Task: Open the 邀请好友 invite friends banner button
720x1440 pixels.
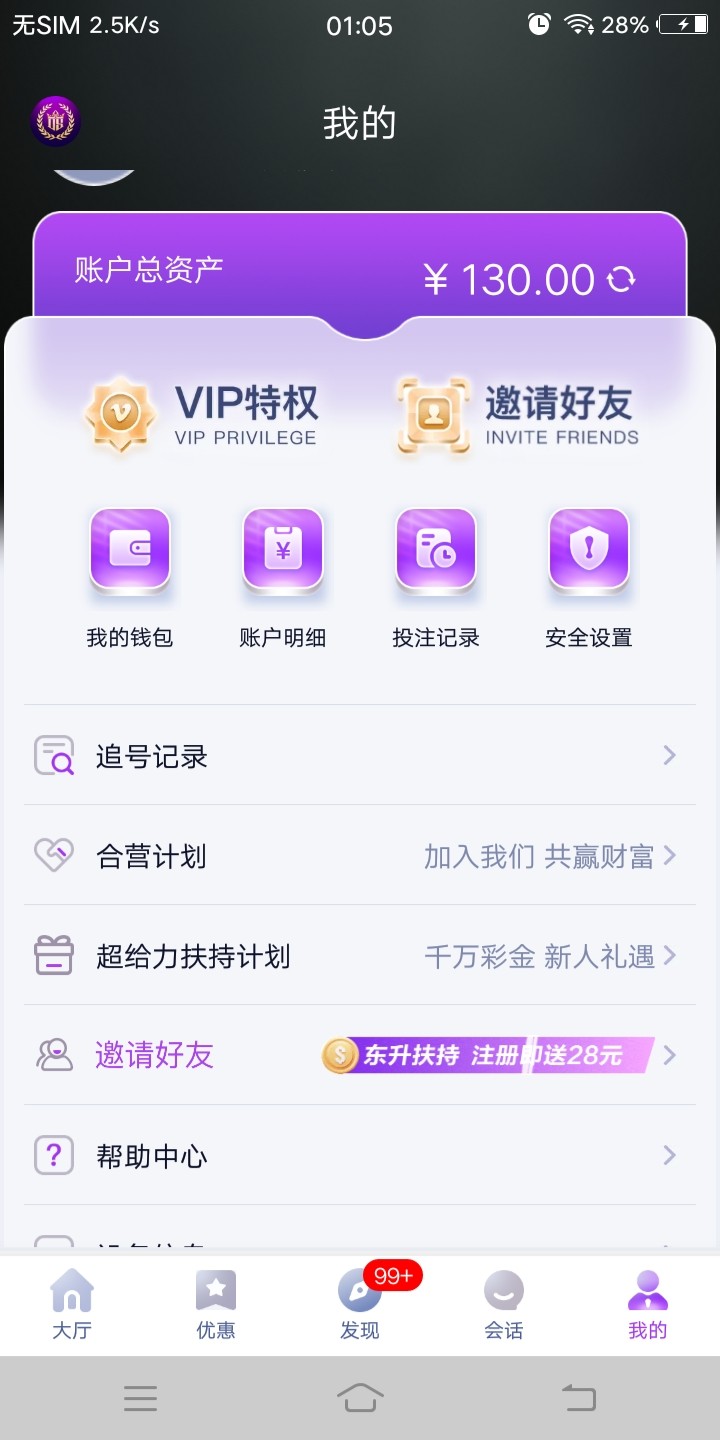Action: coord(518,415)
